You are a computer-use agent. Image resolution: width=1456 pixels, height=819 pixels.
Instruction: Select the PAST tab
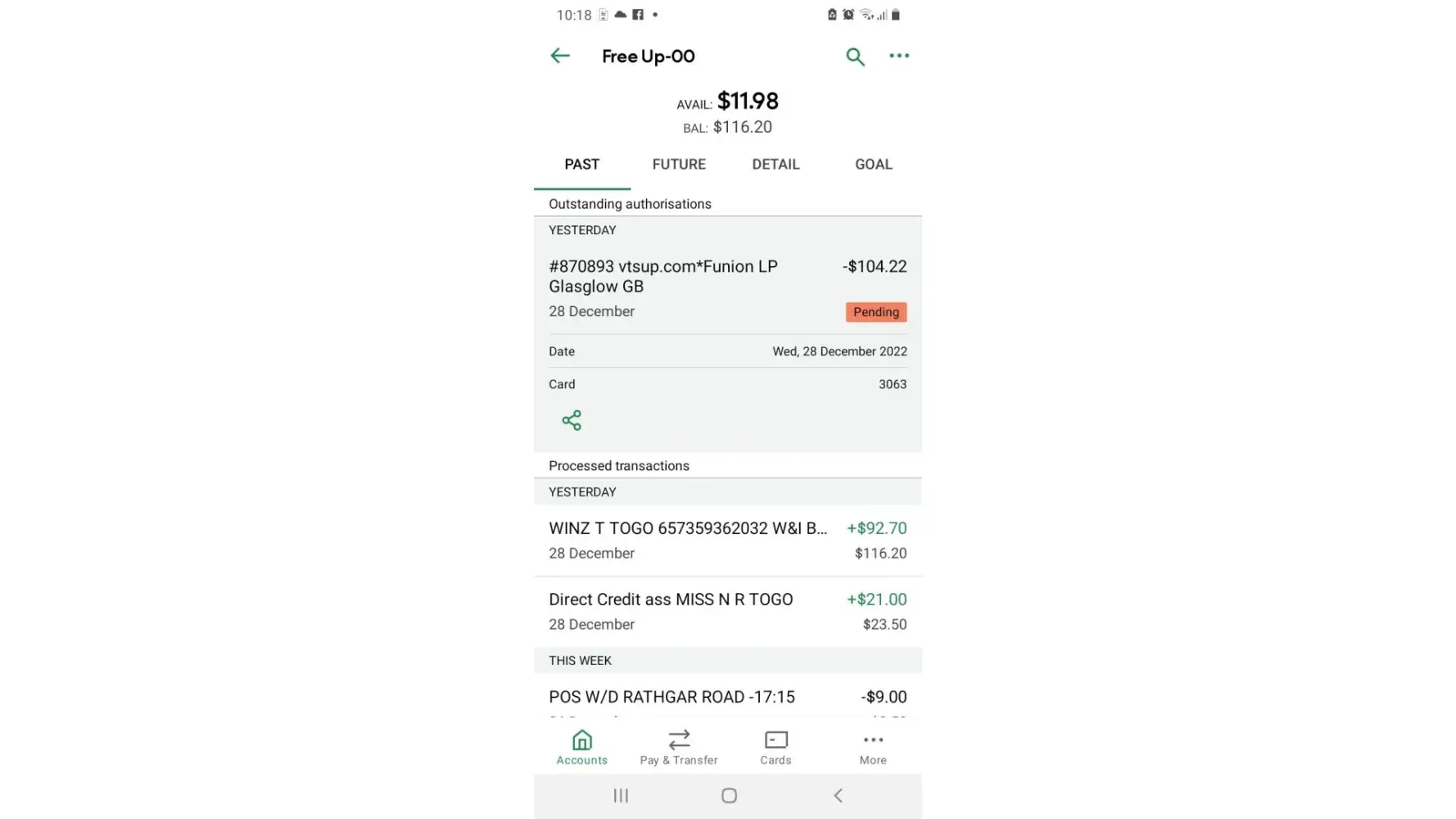coord(581,164)
